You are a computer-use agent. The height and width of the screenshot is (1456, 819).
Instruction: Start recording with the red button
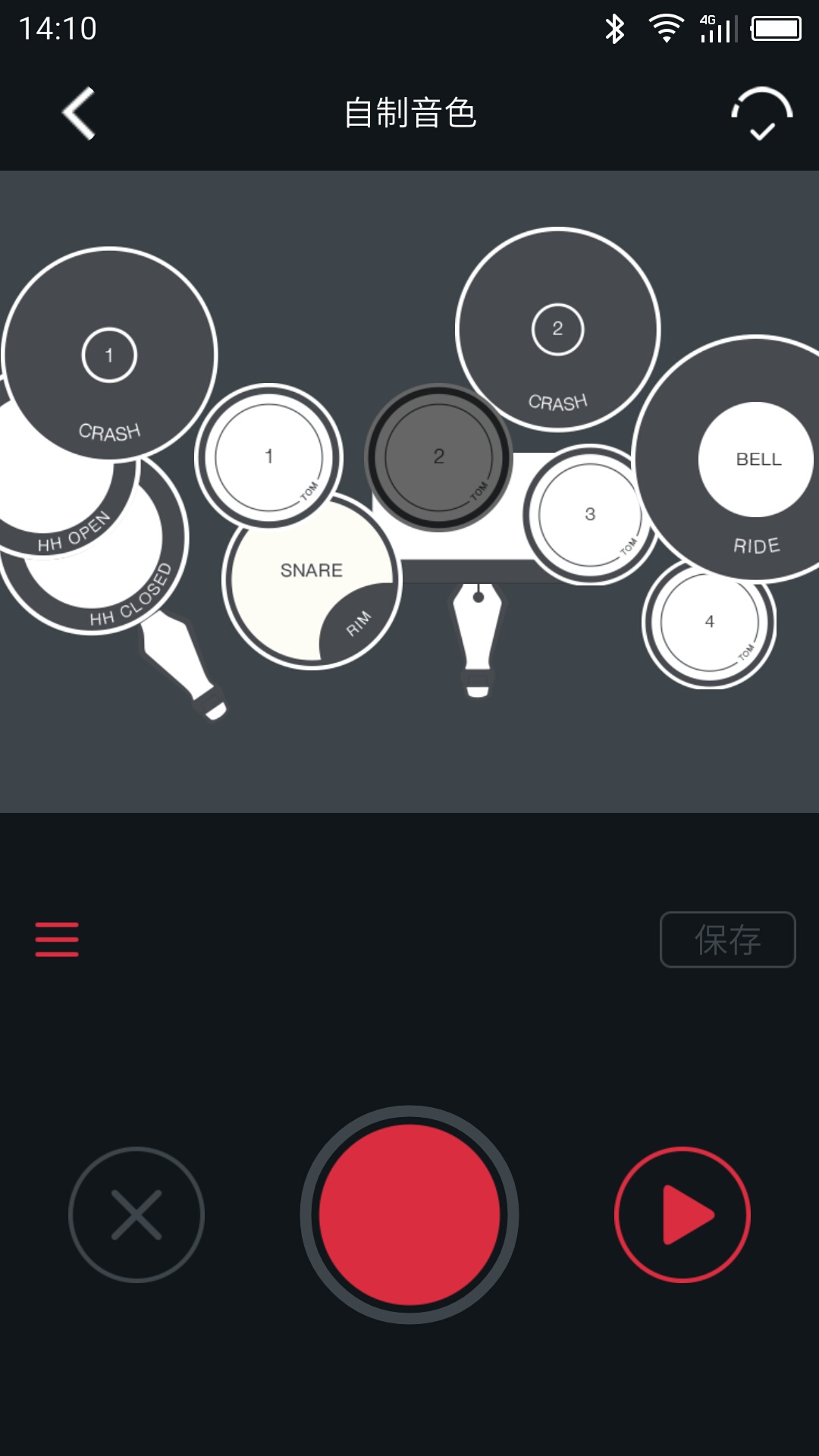(409, 1215)
